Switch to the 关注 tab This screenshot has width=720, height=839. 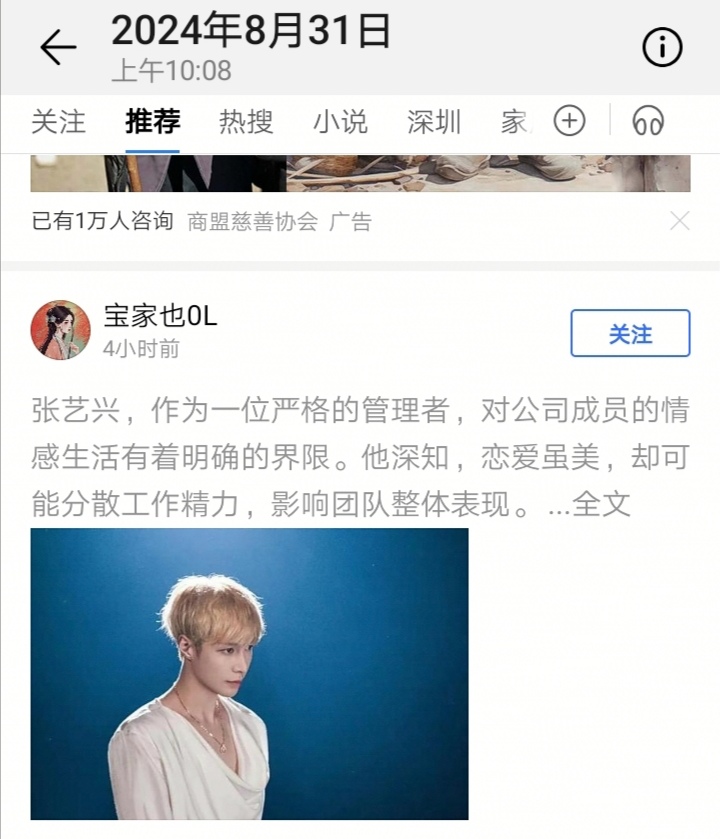coord(58,122)
